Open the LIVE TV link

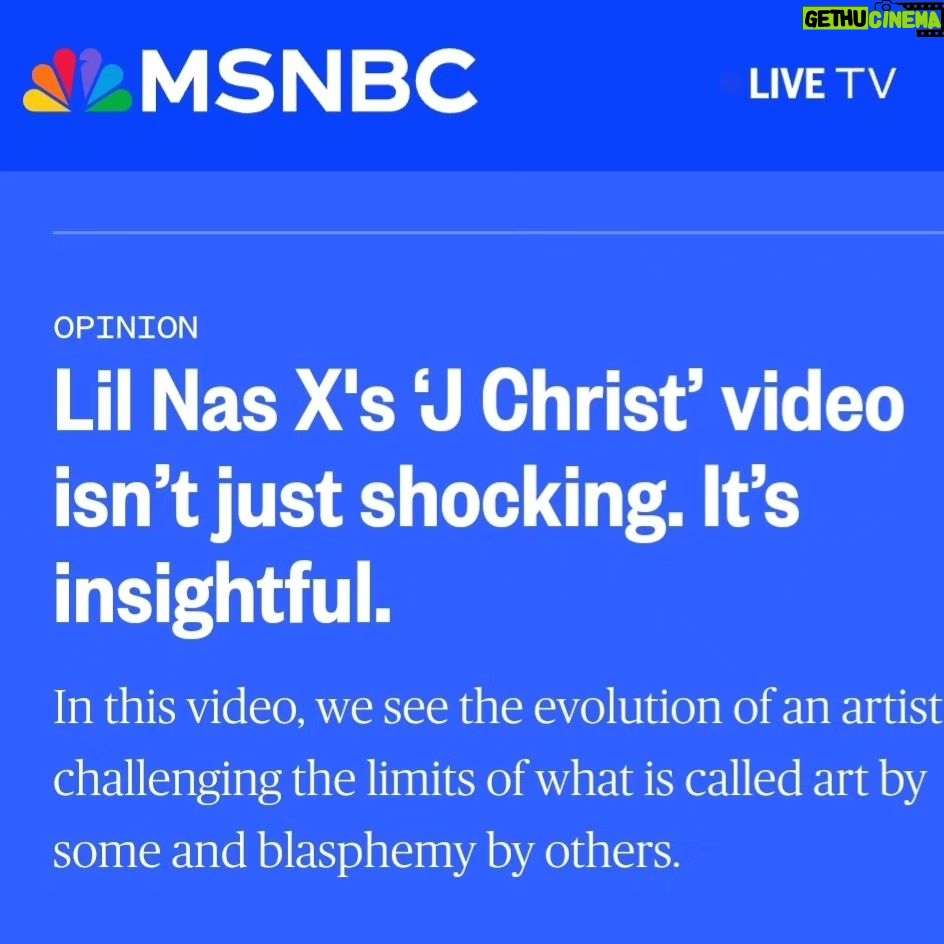coord(820,86)
